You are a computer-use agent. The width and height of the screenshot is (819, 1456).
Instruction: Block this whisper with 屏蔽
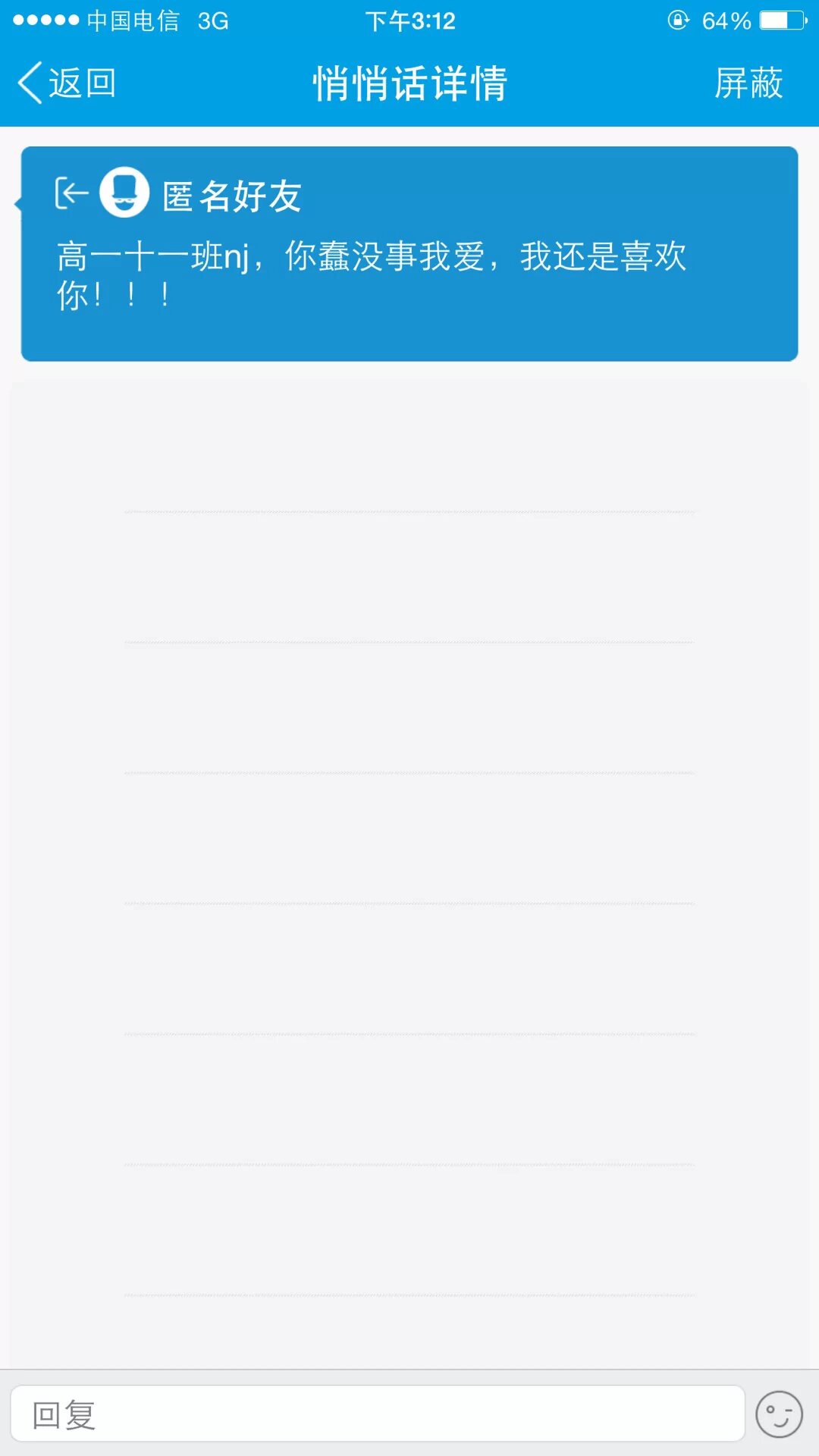coord(748,83)
